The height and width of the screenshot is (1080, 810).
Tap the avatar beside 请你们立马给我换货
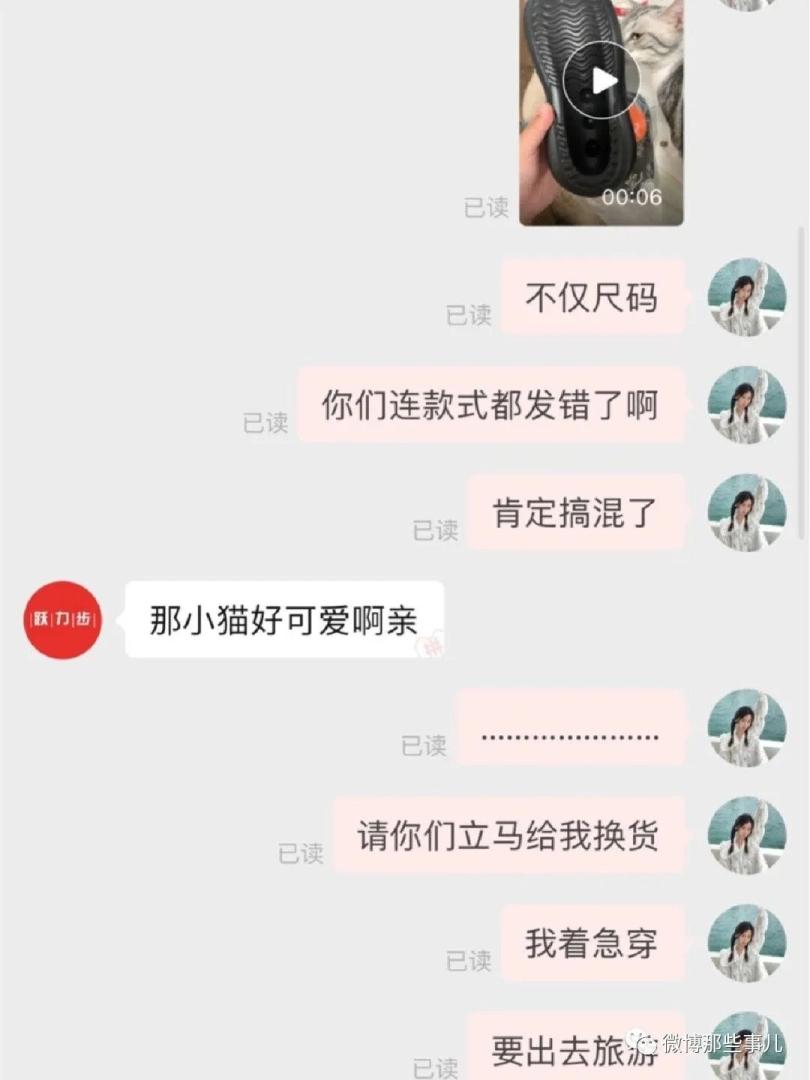(746, 836)
